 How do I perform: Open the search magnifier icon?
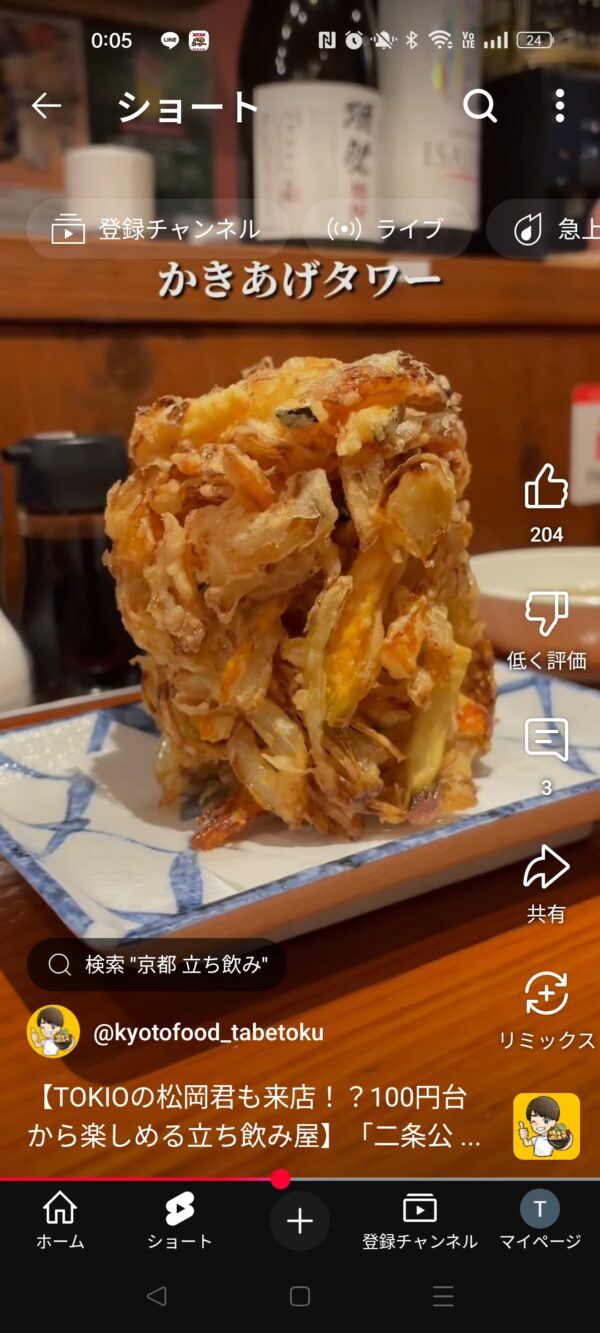(480, 106)
